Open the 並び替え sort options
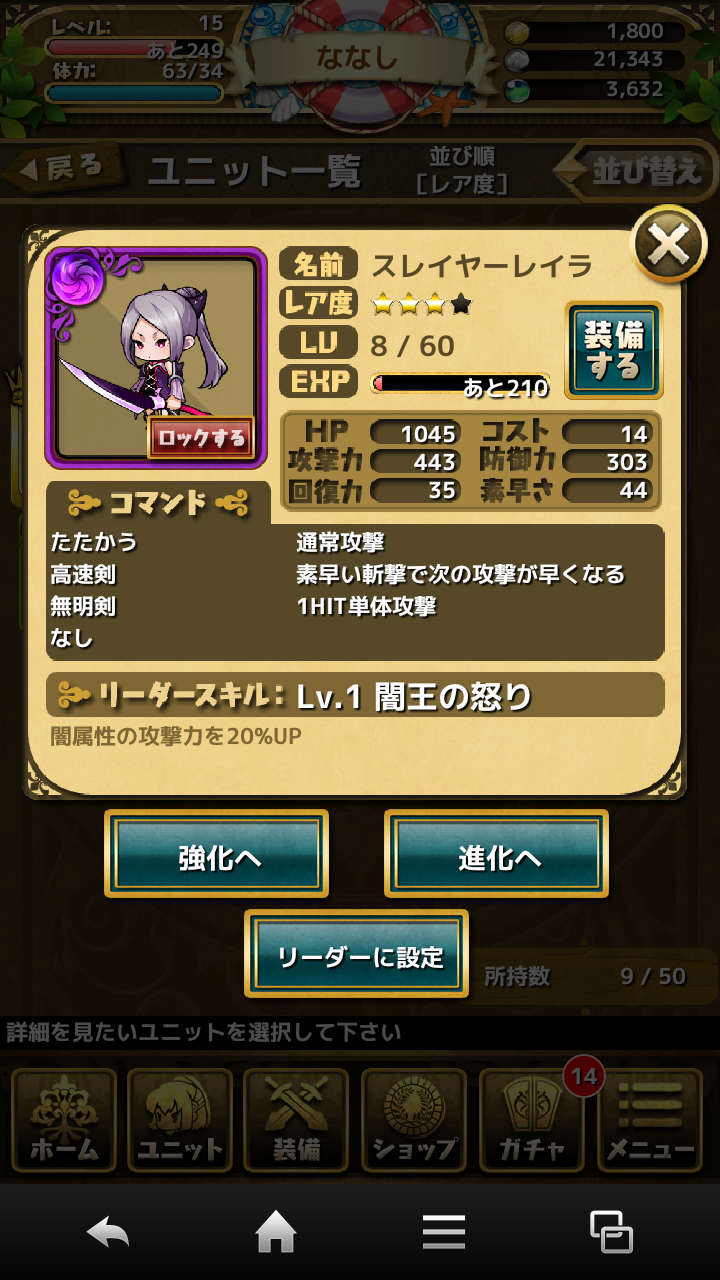 638,170
